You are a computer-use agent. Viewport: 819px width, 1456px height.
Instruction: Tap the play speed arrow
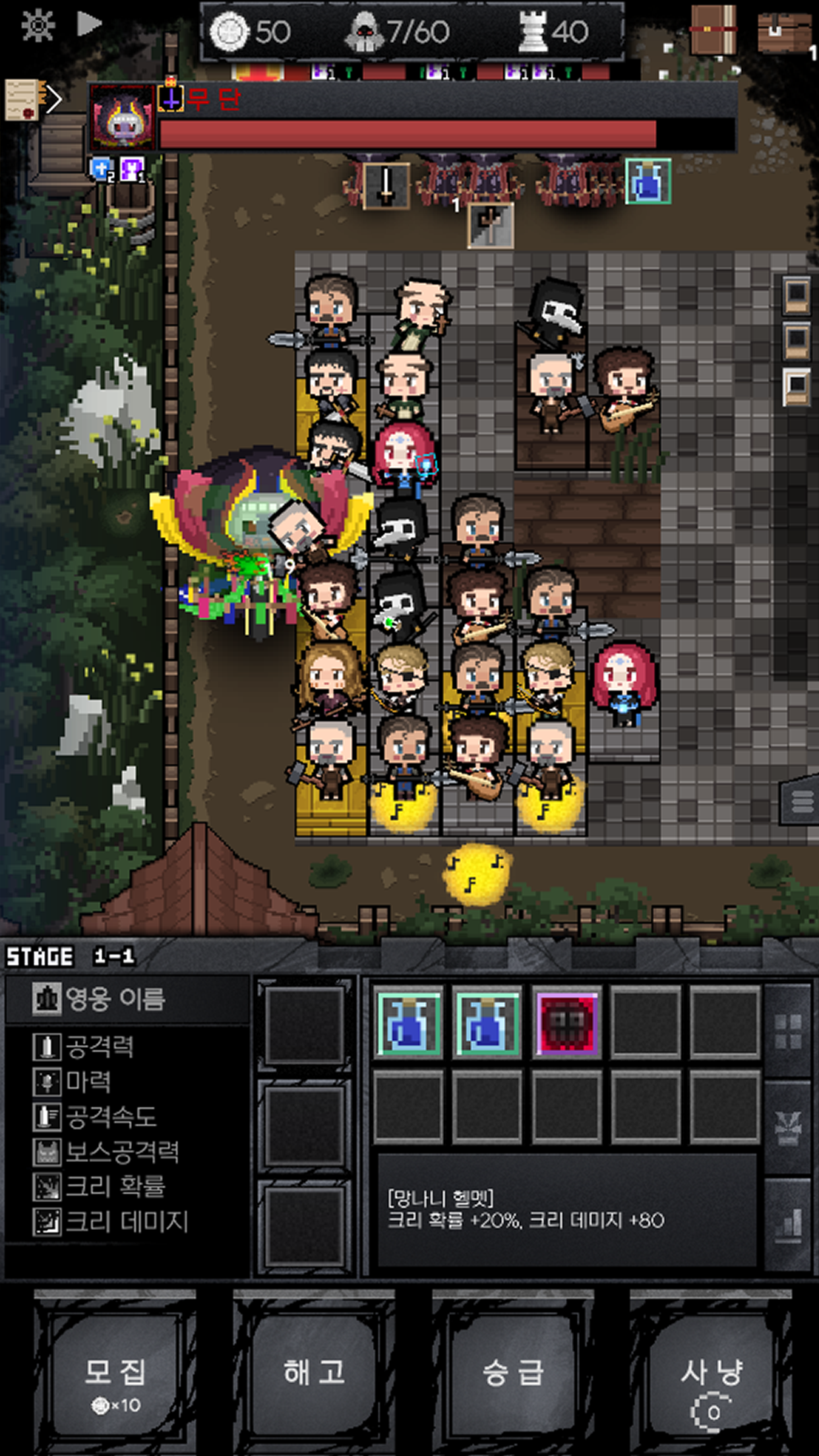89,24
